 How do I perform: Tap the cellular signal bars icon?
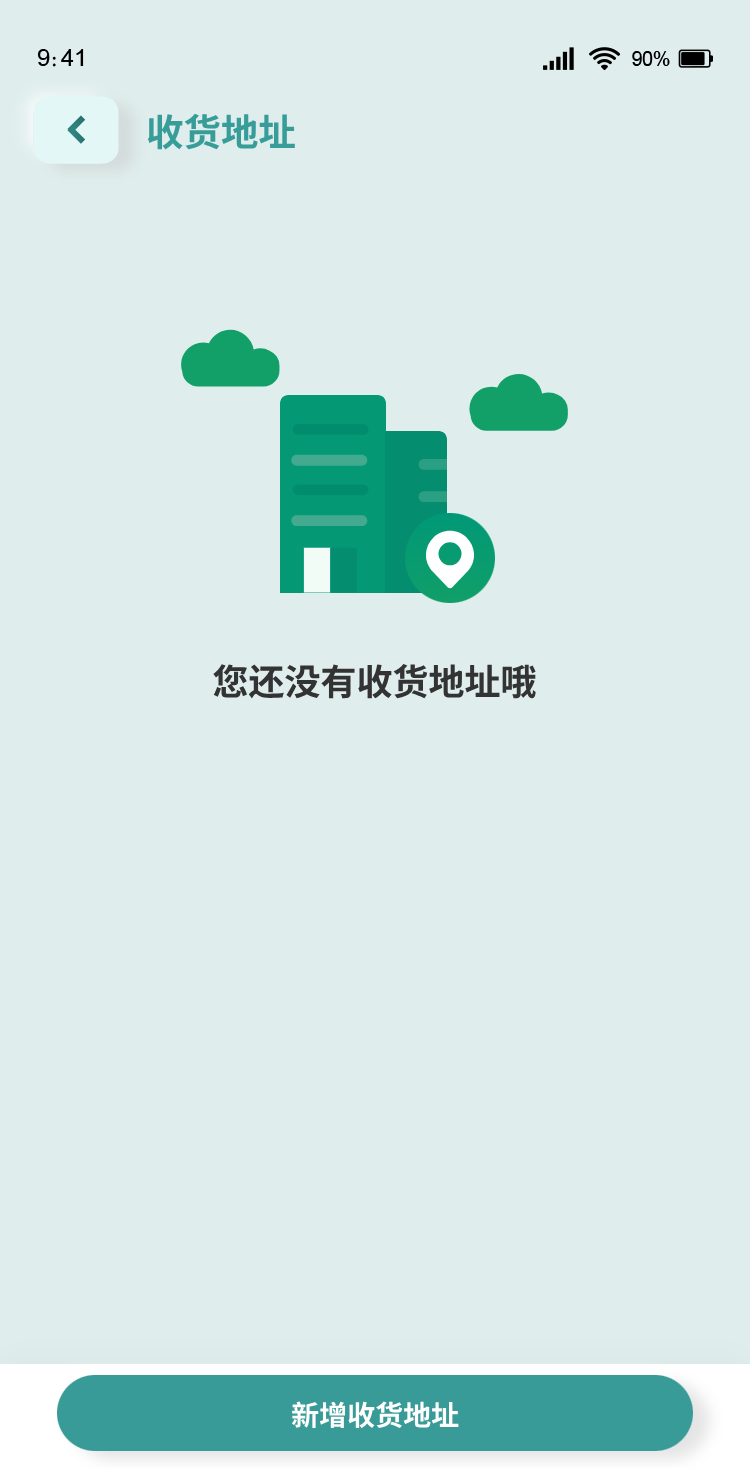[557, 59]
